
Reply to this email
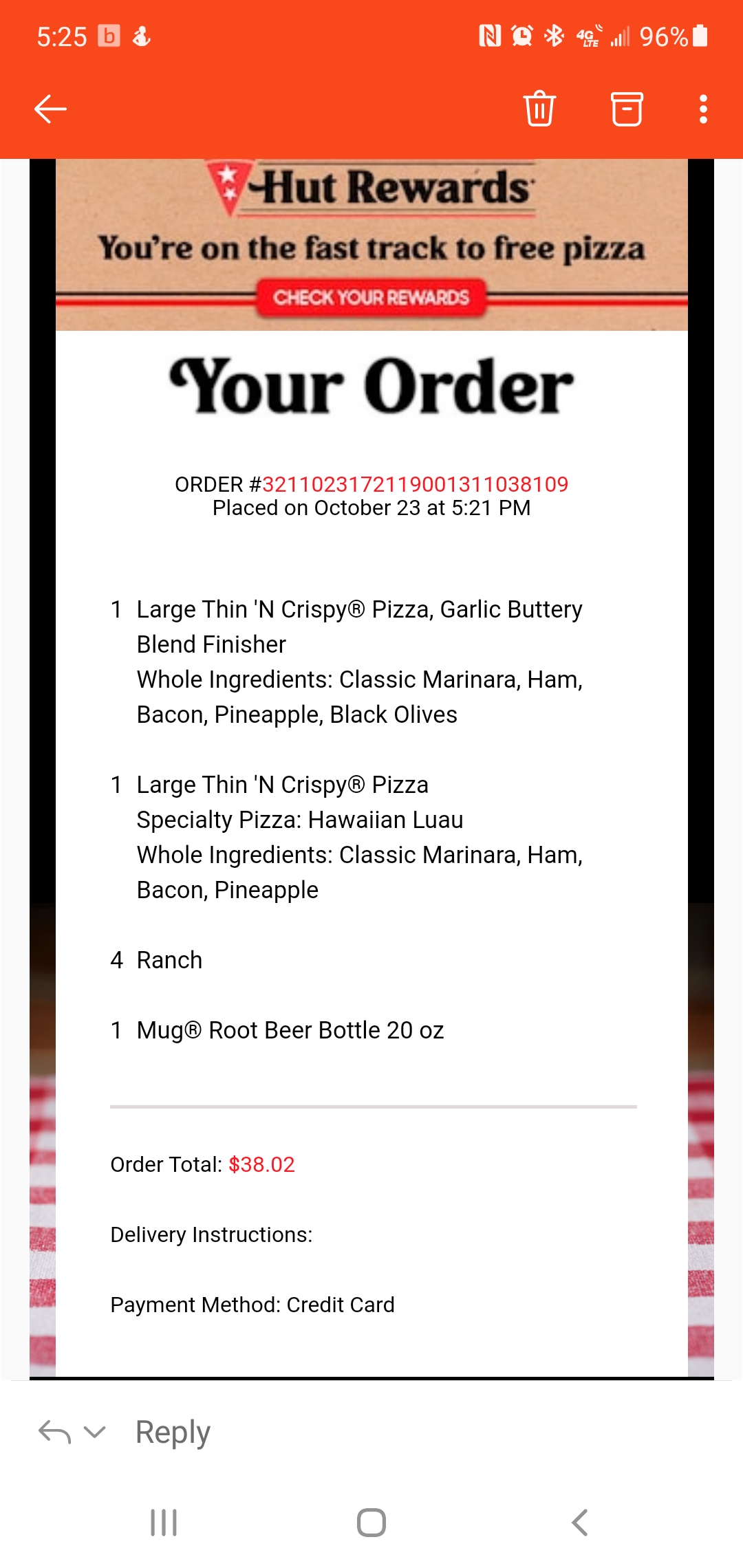coord(172,1432)
